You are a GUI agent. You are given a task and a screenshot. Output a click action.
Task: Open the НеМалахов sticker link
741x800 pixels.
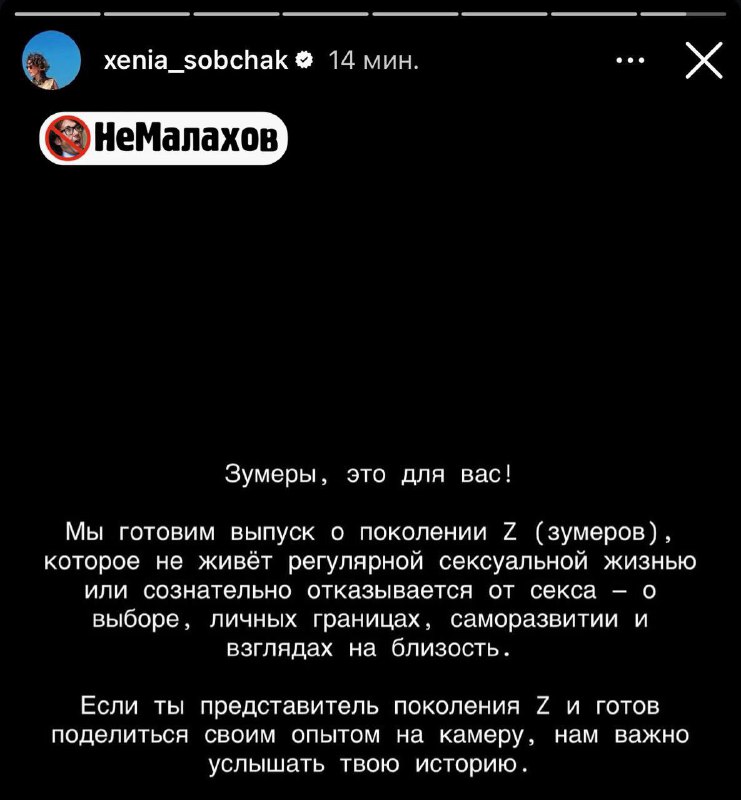click(163, 138)
